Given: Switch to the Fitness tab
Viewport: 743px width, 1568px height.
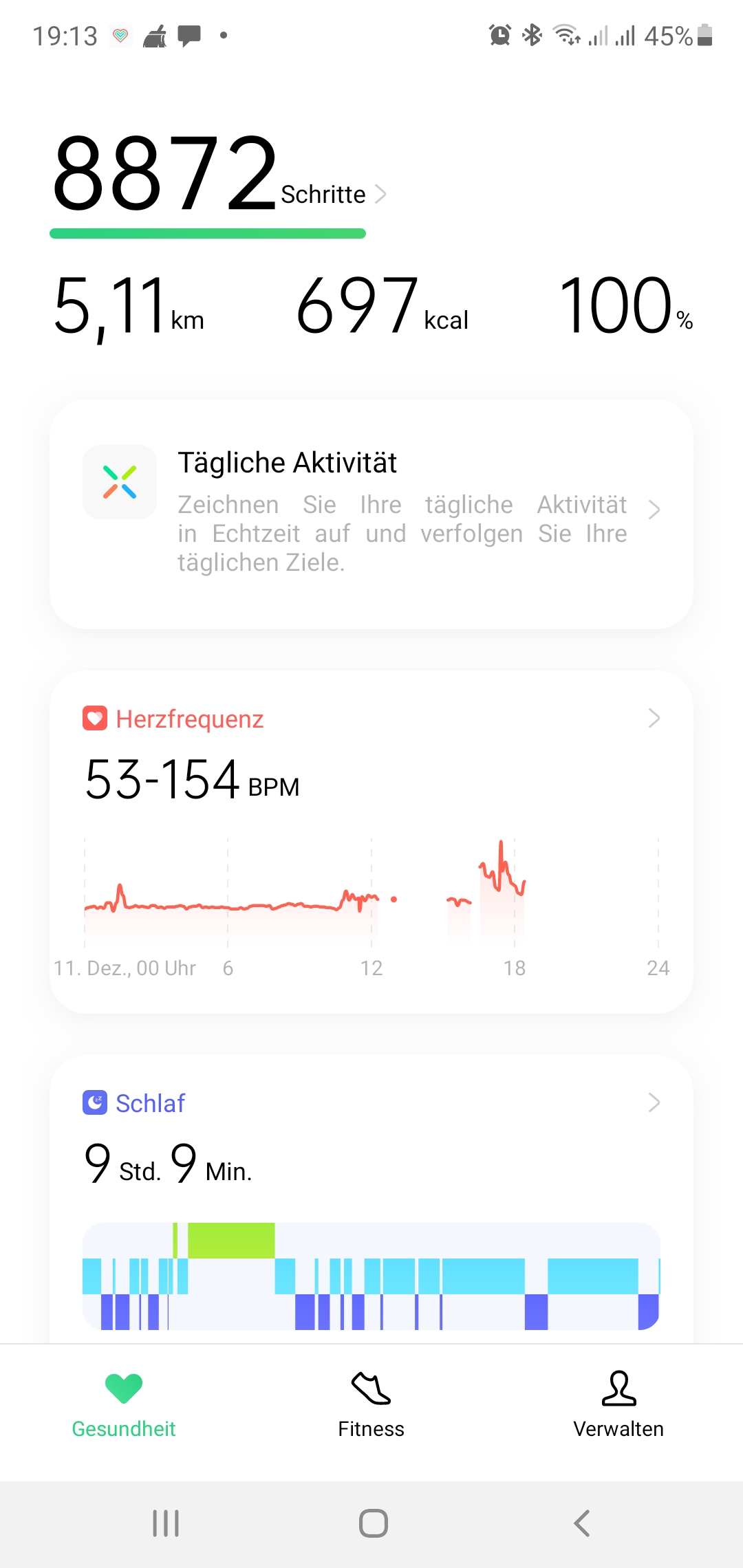Looking at the screenshot, I should click(371, 1404).
